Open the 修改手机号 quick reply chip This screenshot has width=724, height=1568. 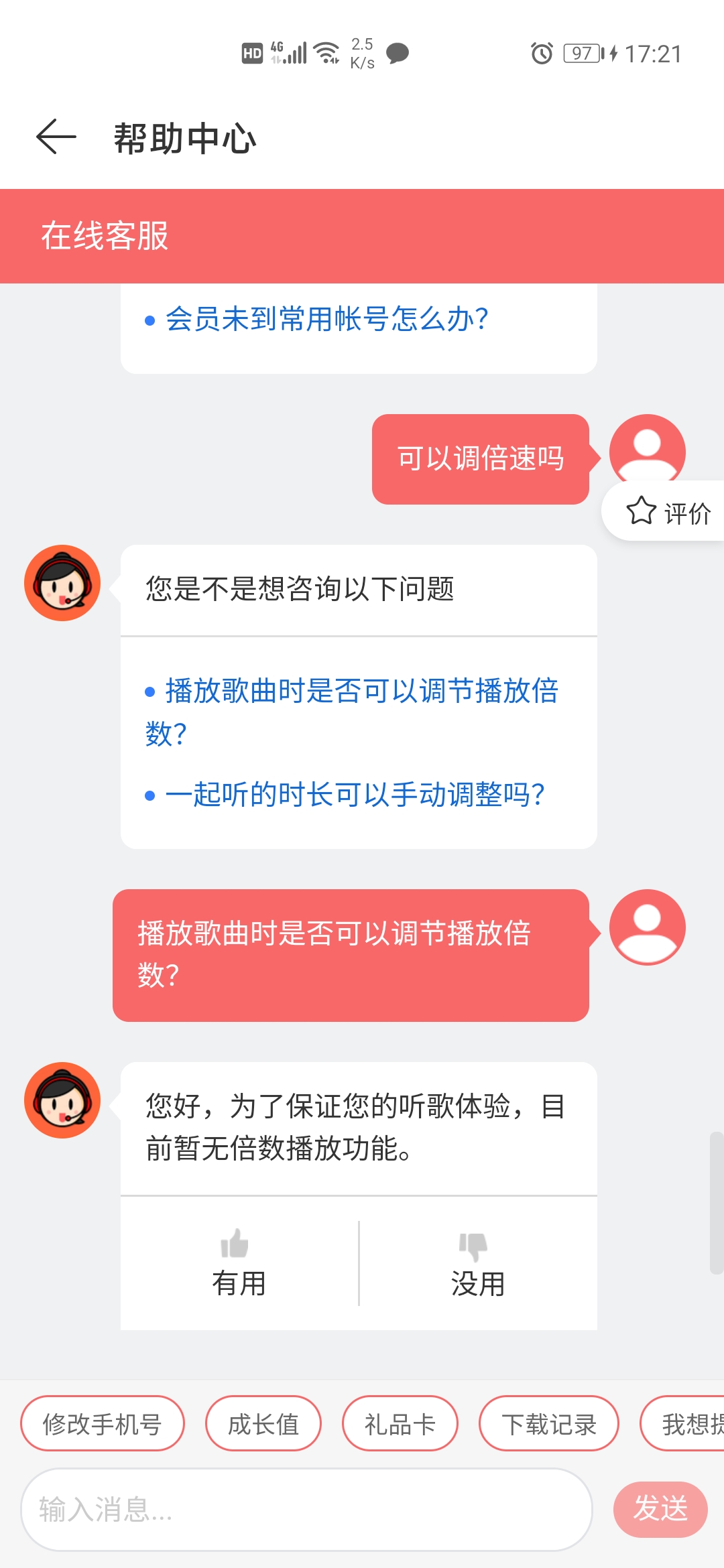[102, 1424]
